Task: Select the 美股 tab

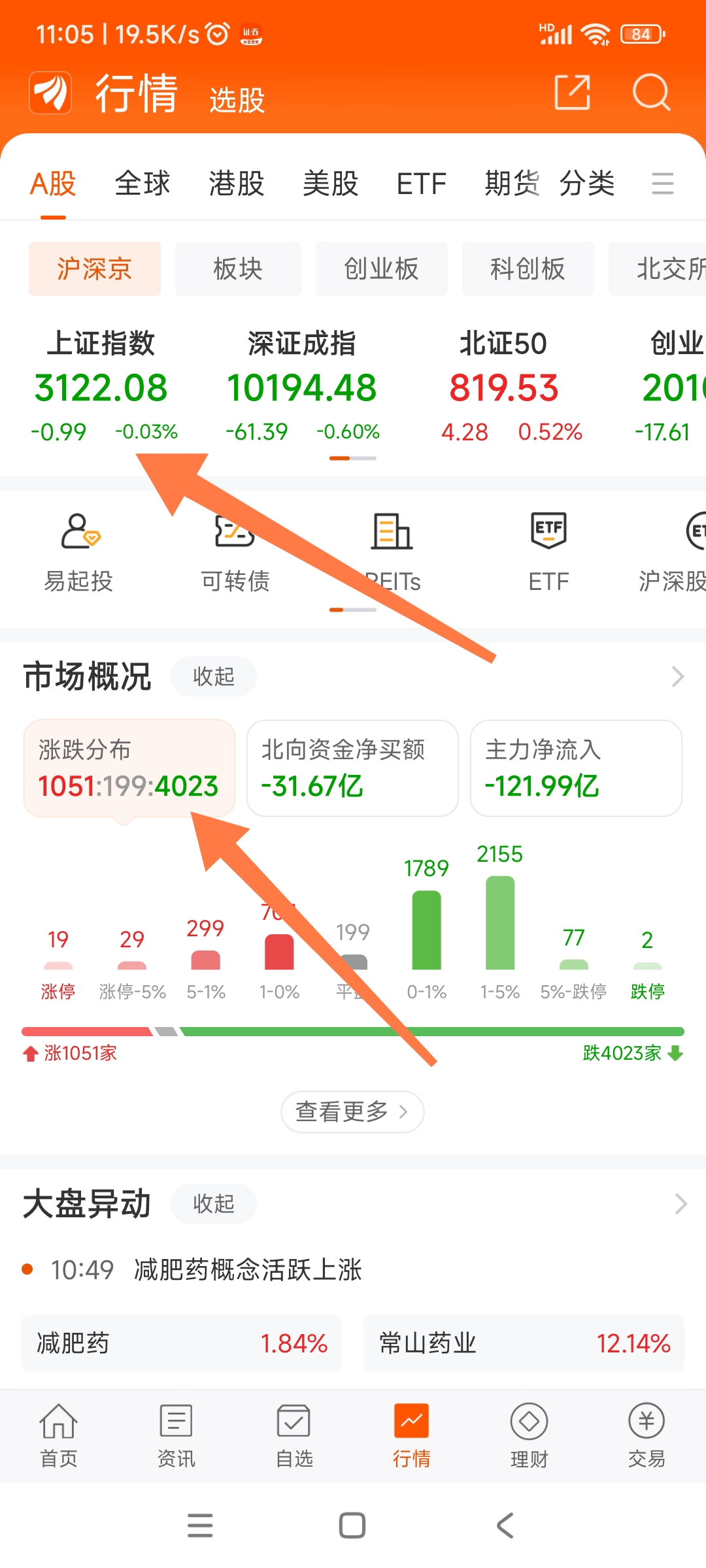Action: click(x=331, y=184)
